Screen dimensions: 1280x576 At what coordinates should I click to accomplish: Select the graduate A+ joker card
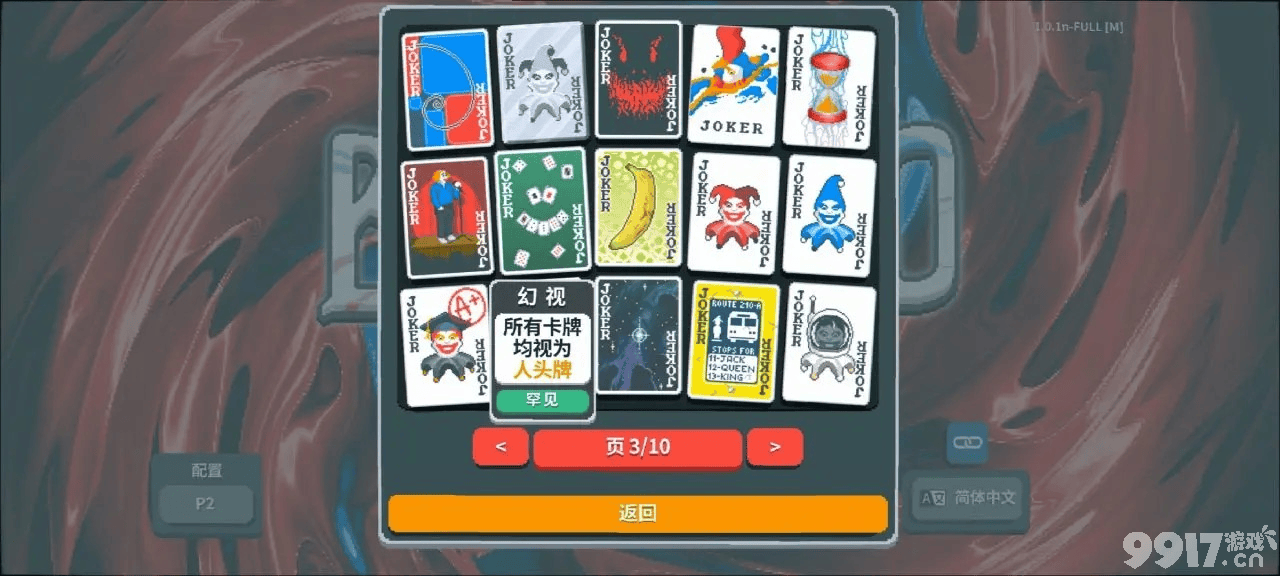tap(445, 346)
